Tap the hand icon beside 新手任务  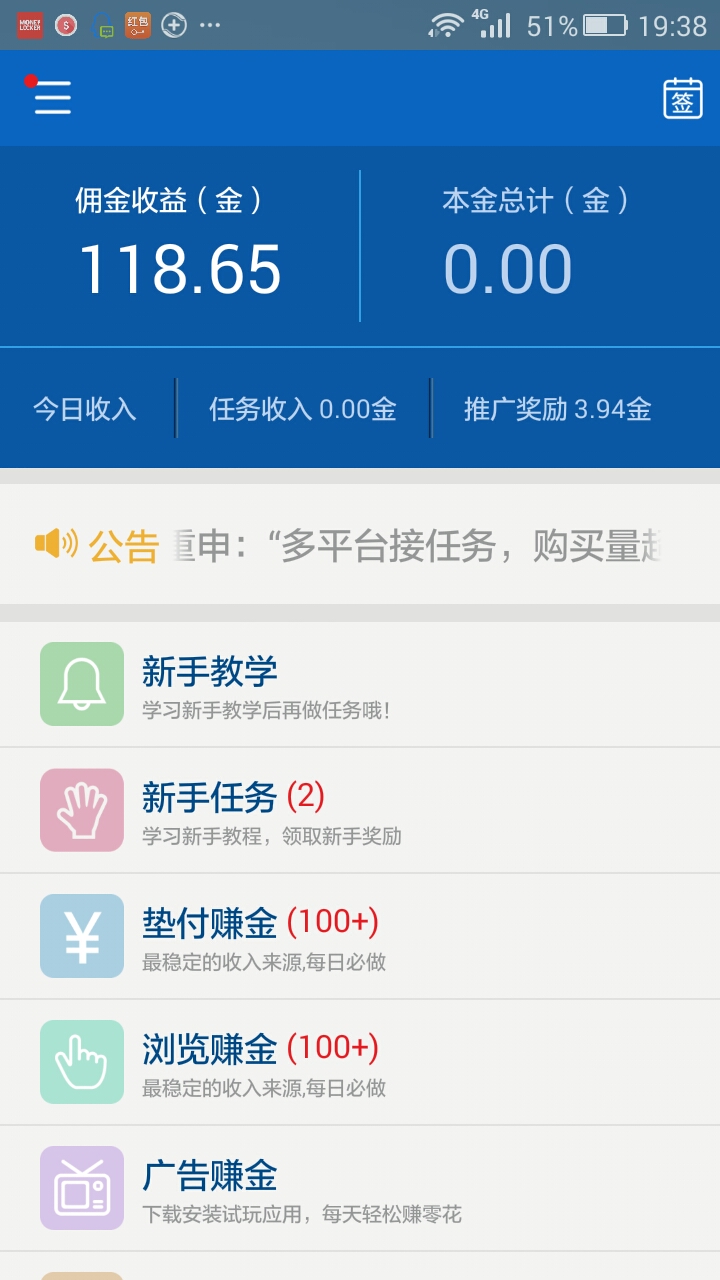pyautogui.click(x=81, y=810)
